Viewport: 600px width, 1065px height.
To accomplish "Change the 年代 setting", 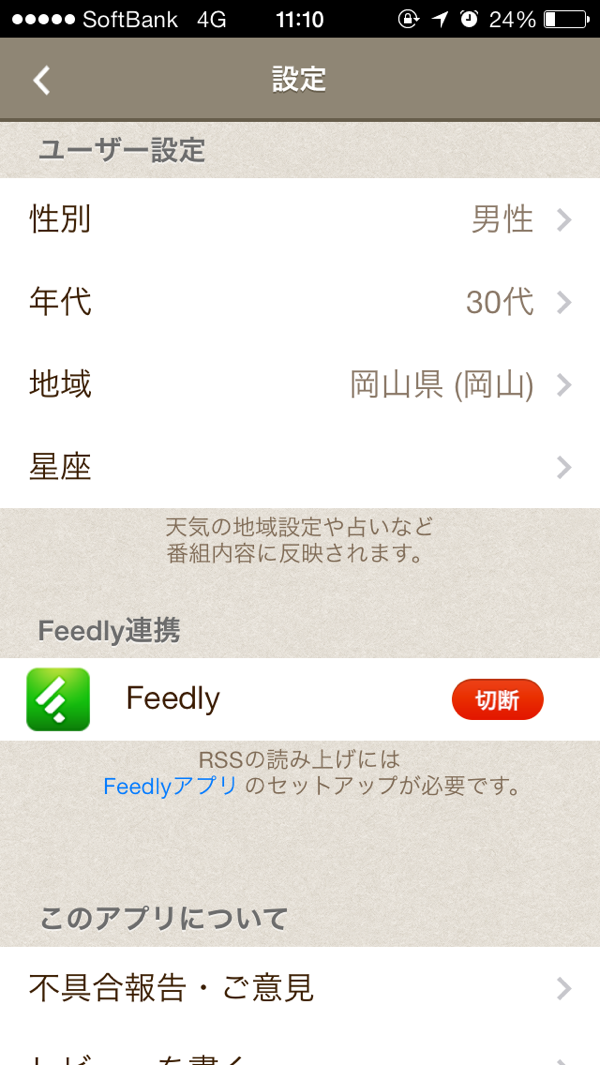I will coord(300,302).
